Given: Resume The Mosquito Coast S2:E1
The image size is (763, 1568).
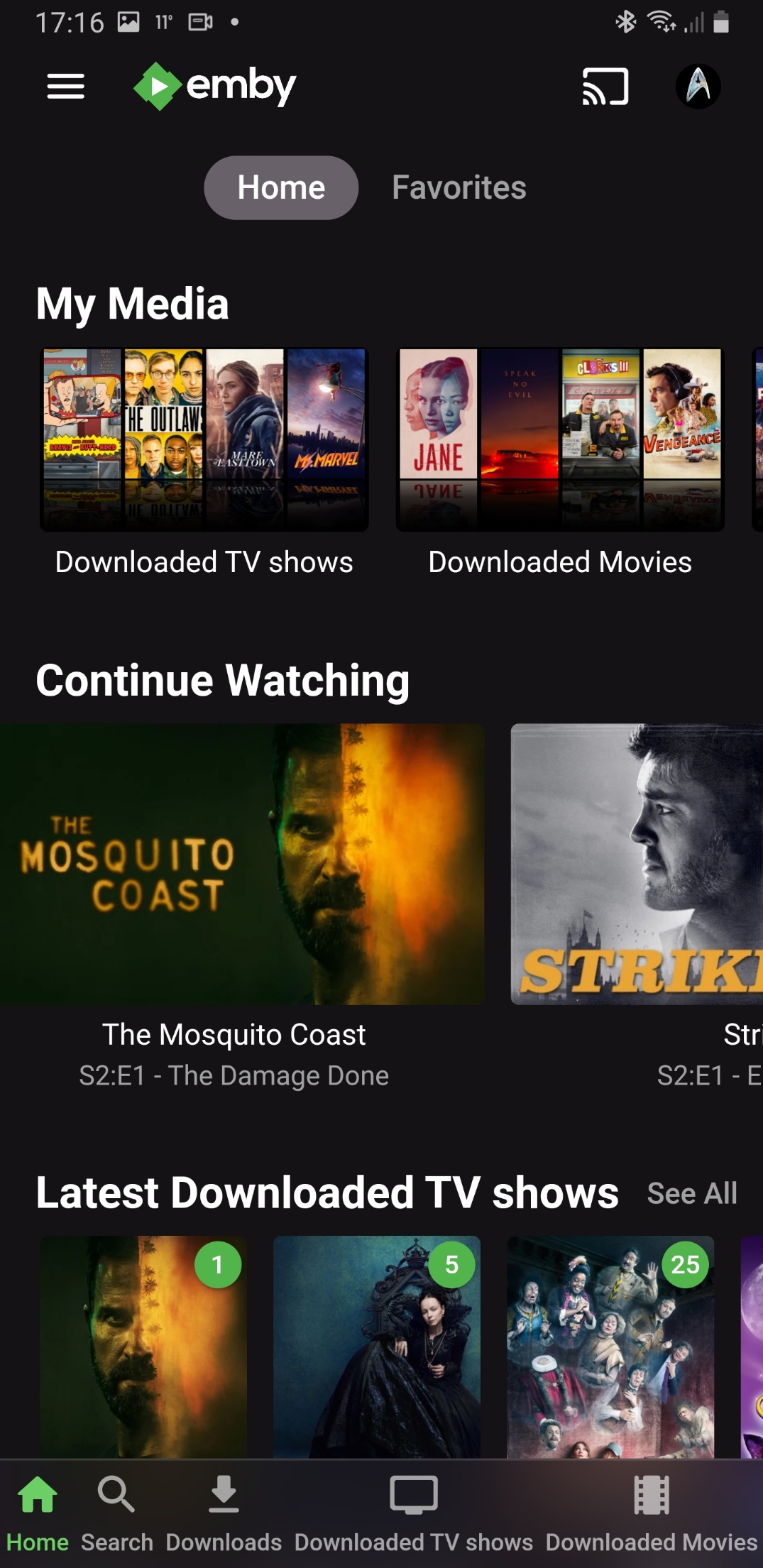Looking at the screenshot, I should tap(241, 864).
